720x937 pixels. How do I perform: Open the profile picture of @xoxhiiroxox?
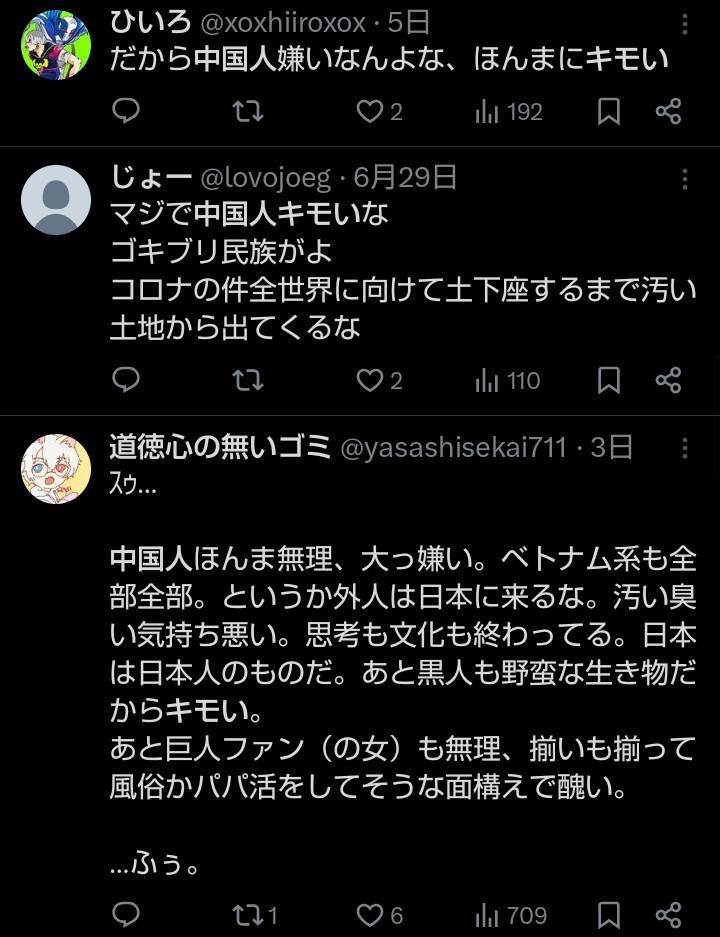click(56, 44)
